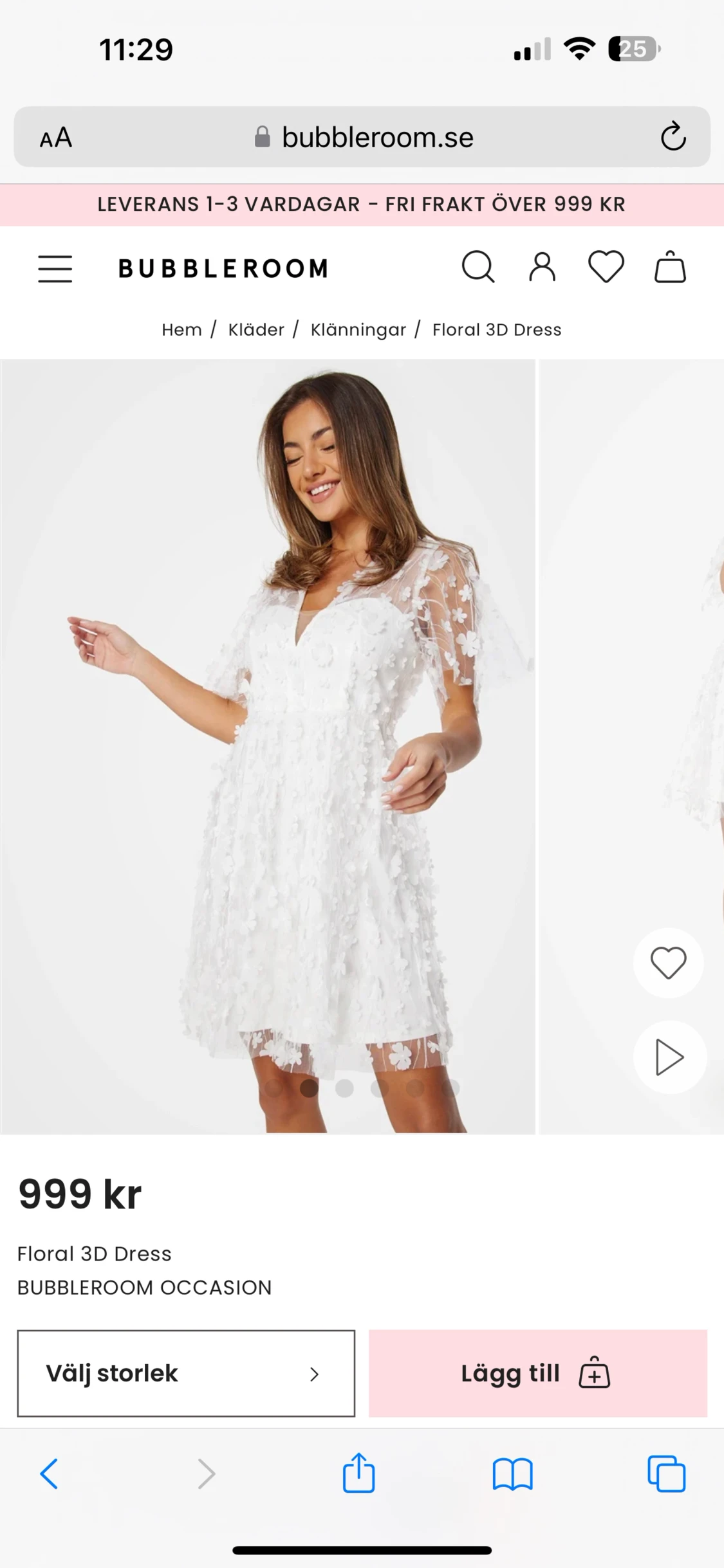The width and height of the screenshot is (724, 1568).
Task: Open the AA reader options
Action: [56, 137]
